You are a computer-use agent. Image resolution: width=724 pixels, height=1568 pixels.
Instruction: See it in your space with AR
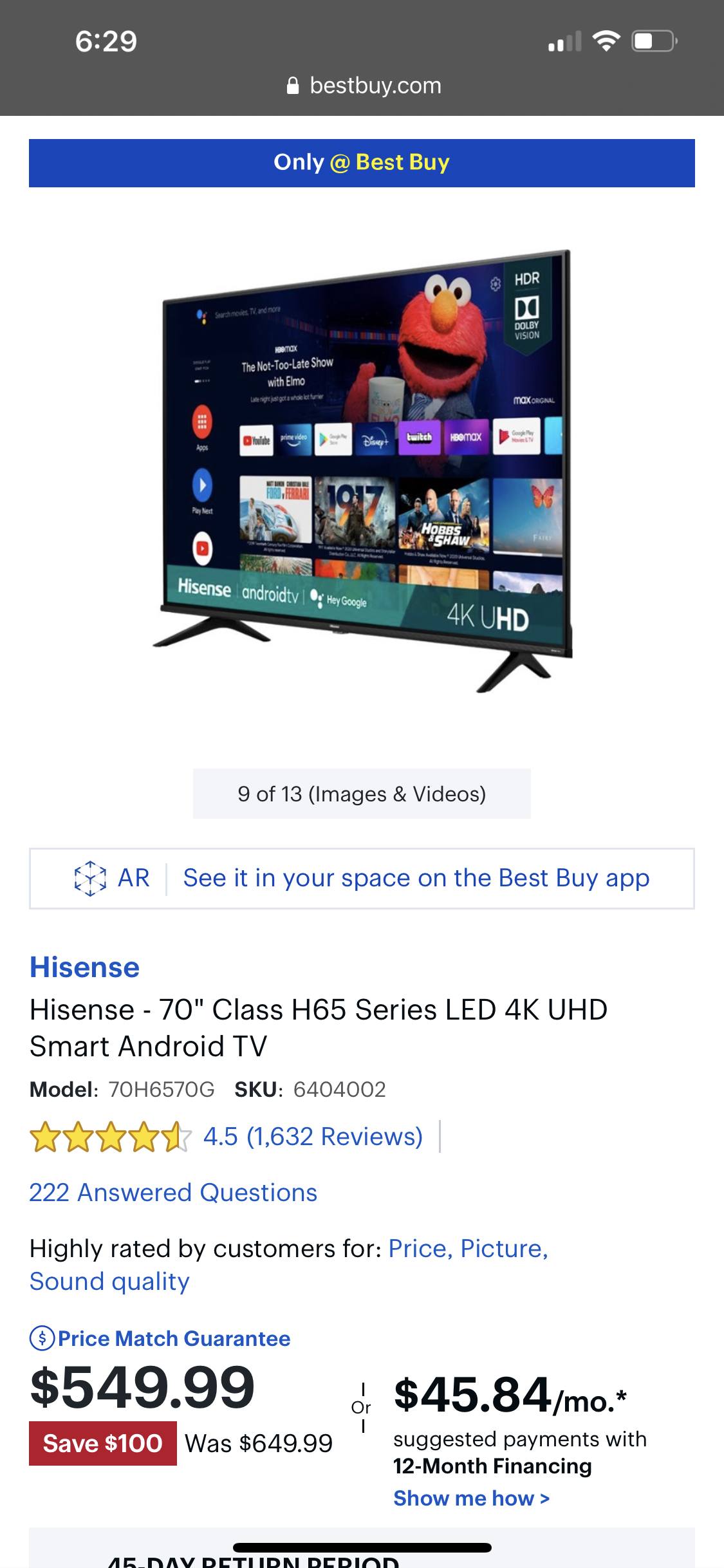pos(362,878)
